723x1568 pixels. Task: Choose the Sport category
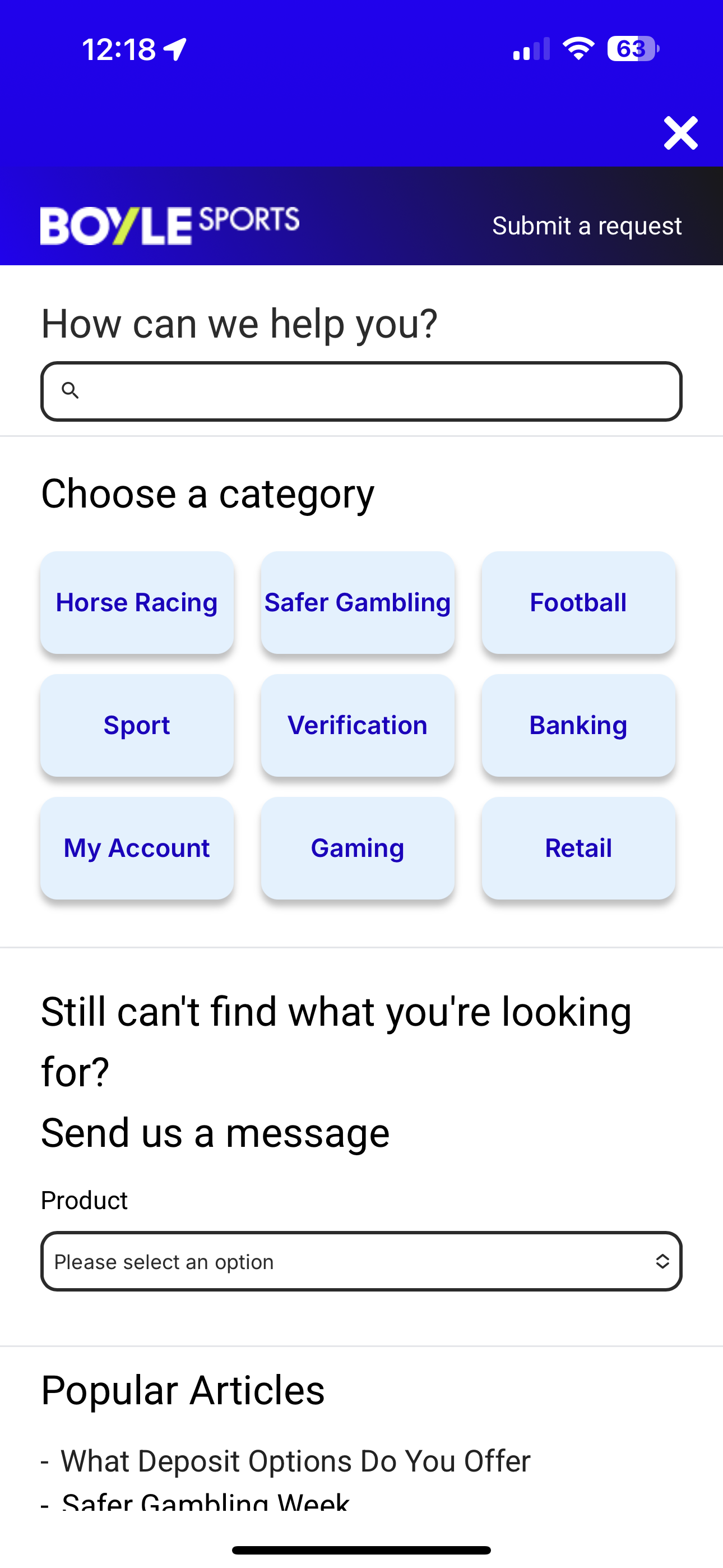point(136,725)
